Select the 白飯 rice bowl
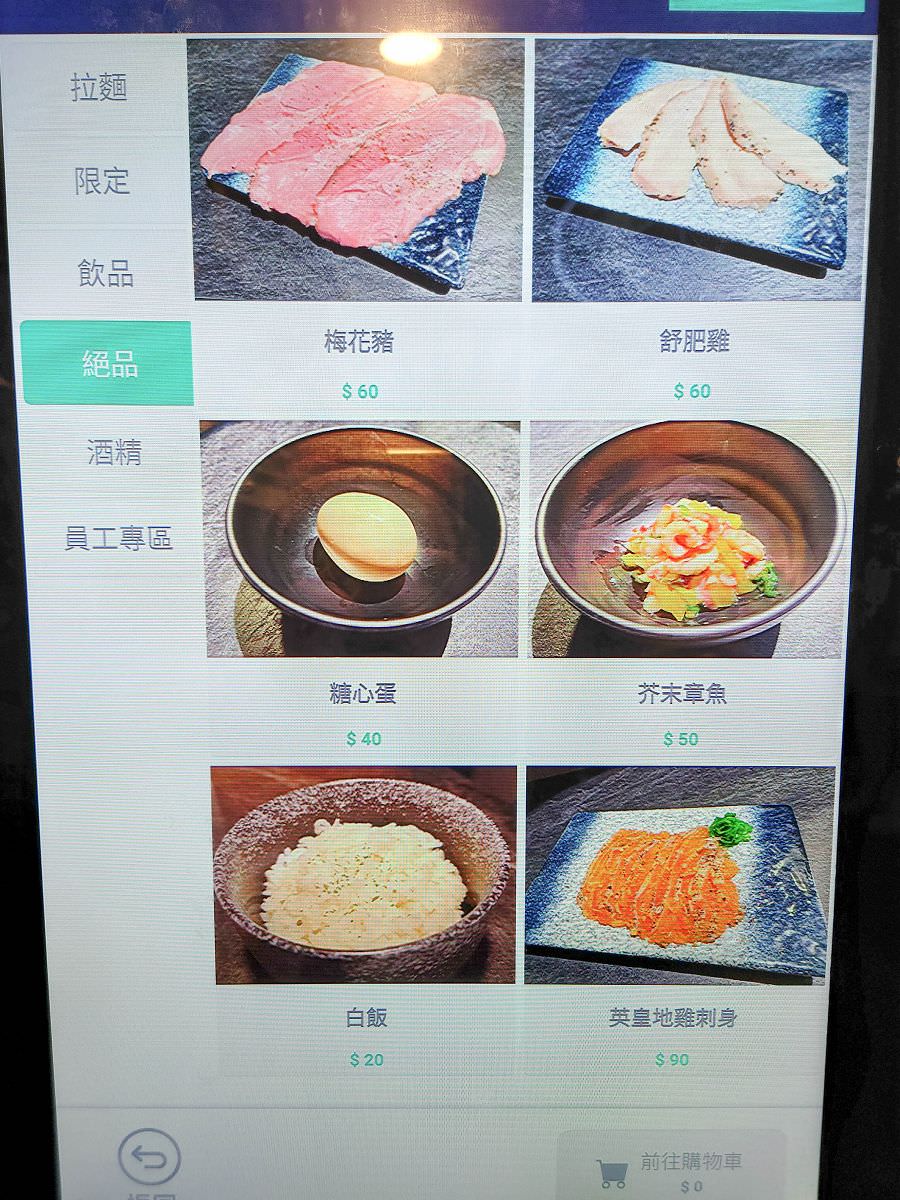This screenshot has height=1200, width=900. (x=364, y=875)
